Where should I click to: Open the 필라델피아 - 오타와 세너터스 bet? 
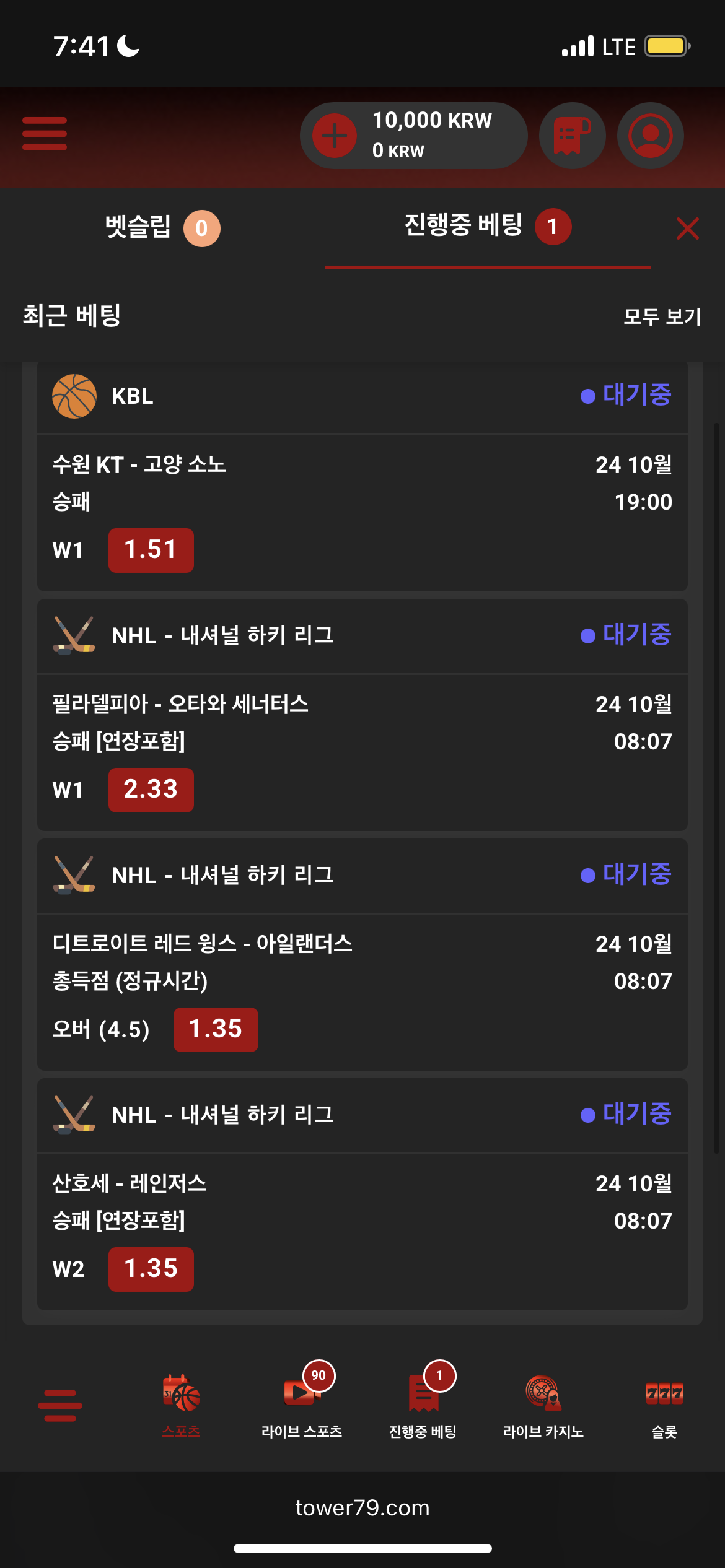click(x=362, y=723)
